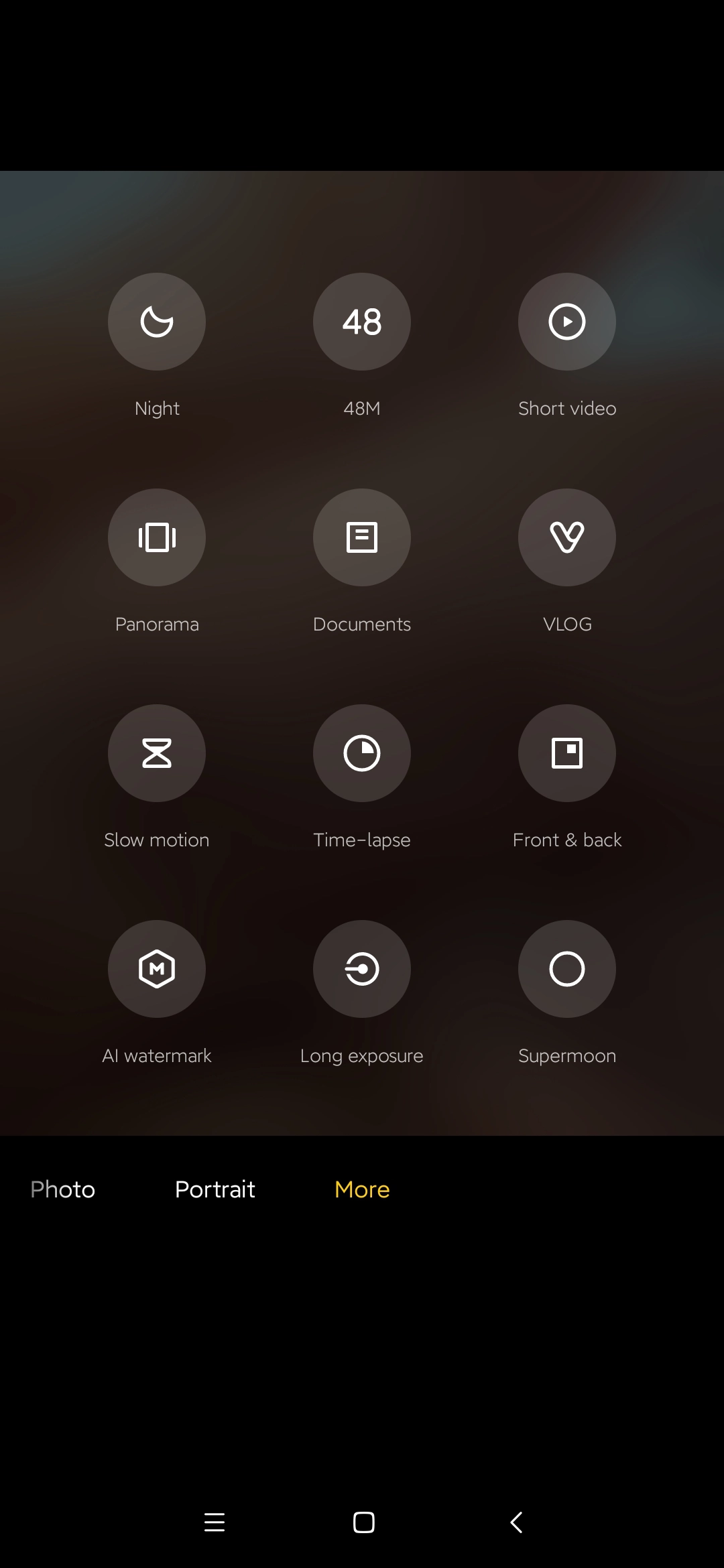Open Supermoon mode
The image size is (724, 1568).
(x=567, y=969)
